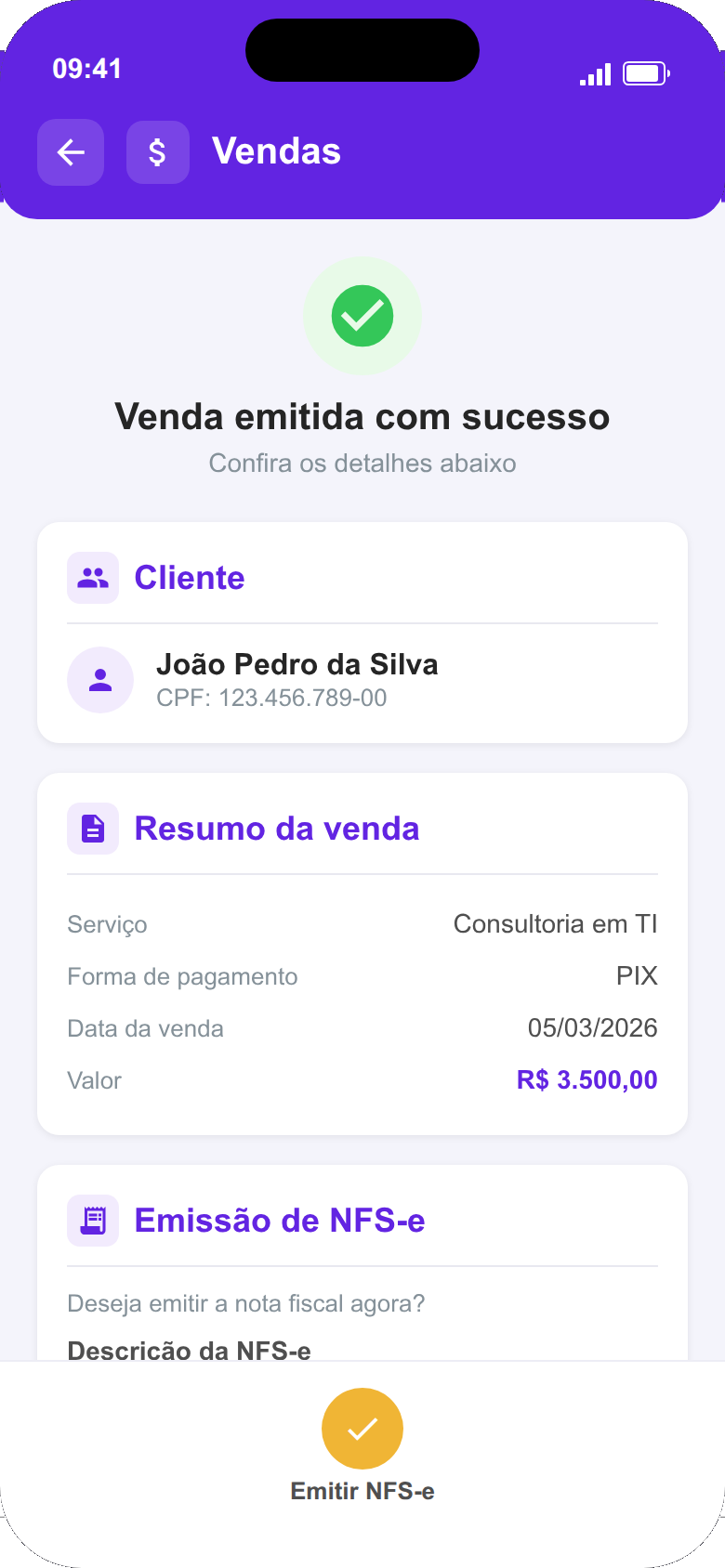725x1568 pixels.
Task: Tap the Emissão de NFS-e receipt icon
Action: tap(93, 1220)
